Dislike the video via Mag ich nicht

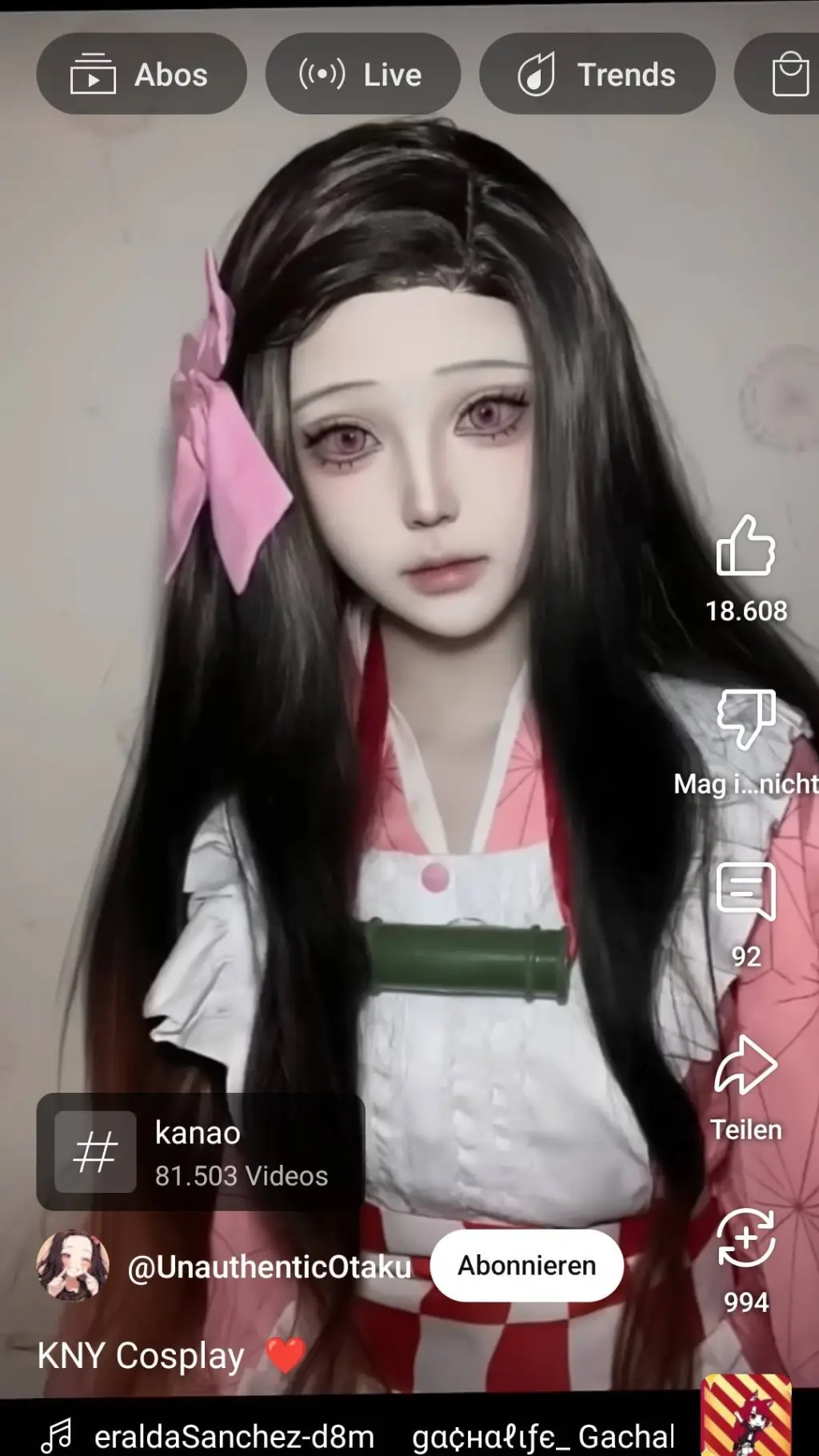745,720
